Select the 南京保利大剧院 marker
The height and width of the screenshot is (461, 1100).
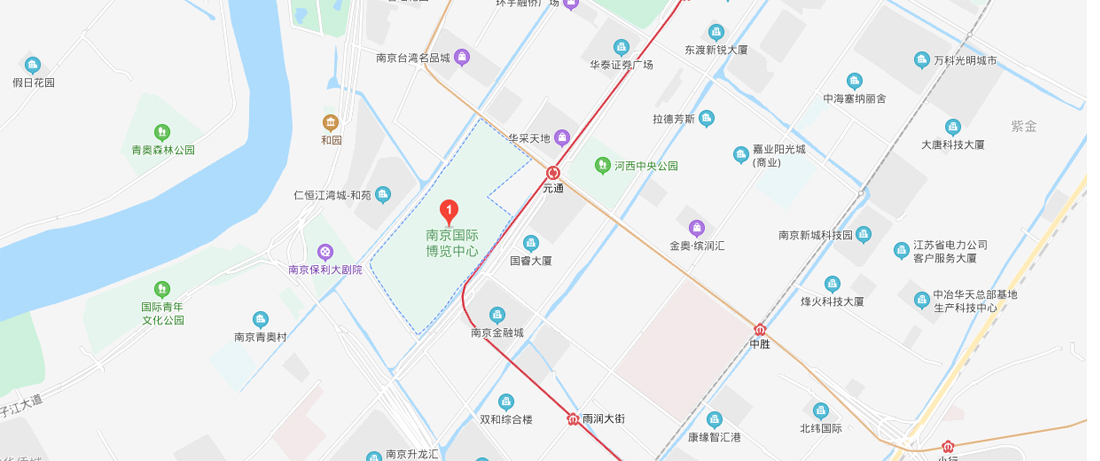point(324,252)
